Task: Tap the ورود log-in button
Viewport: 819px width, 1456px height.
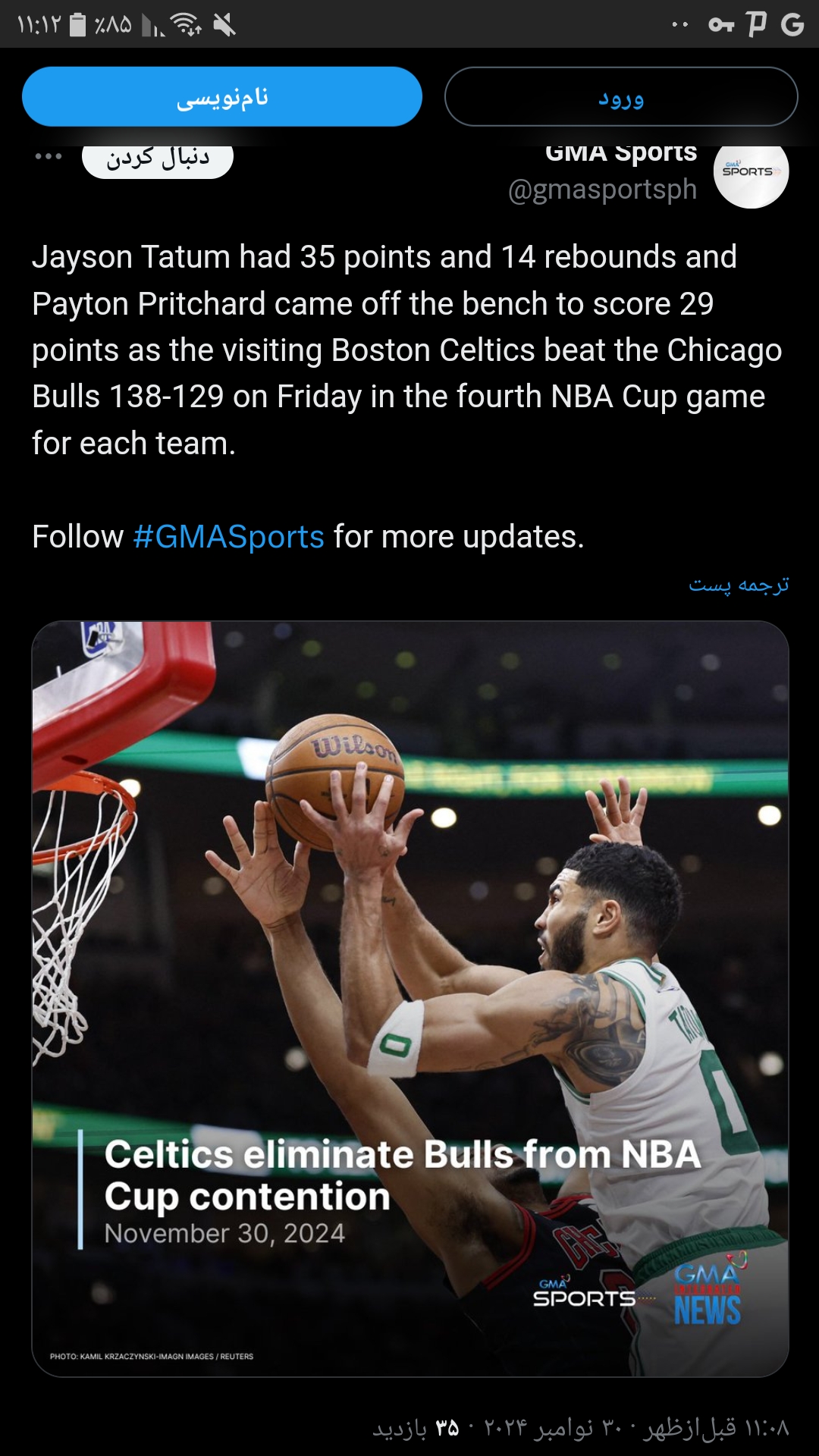Action: (621, 97)
